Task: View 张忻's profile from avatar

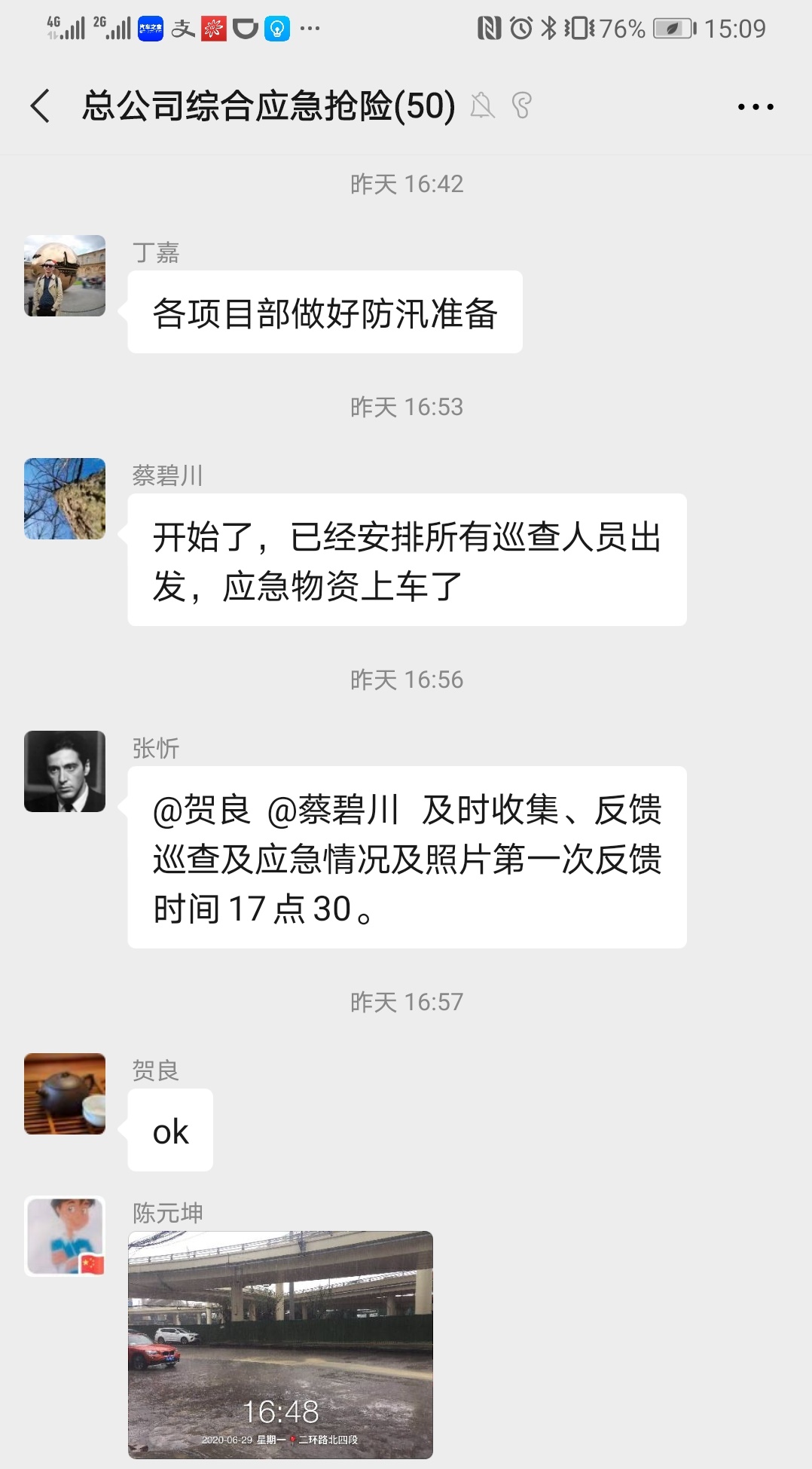Action: click(65, 771)
